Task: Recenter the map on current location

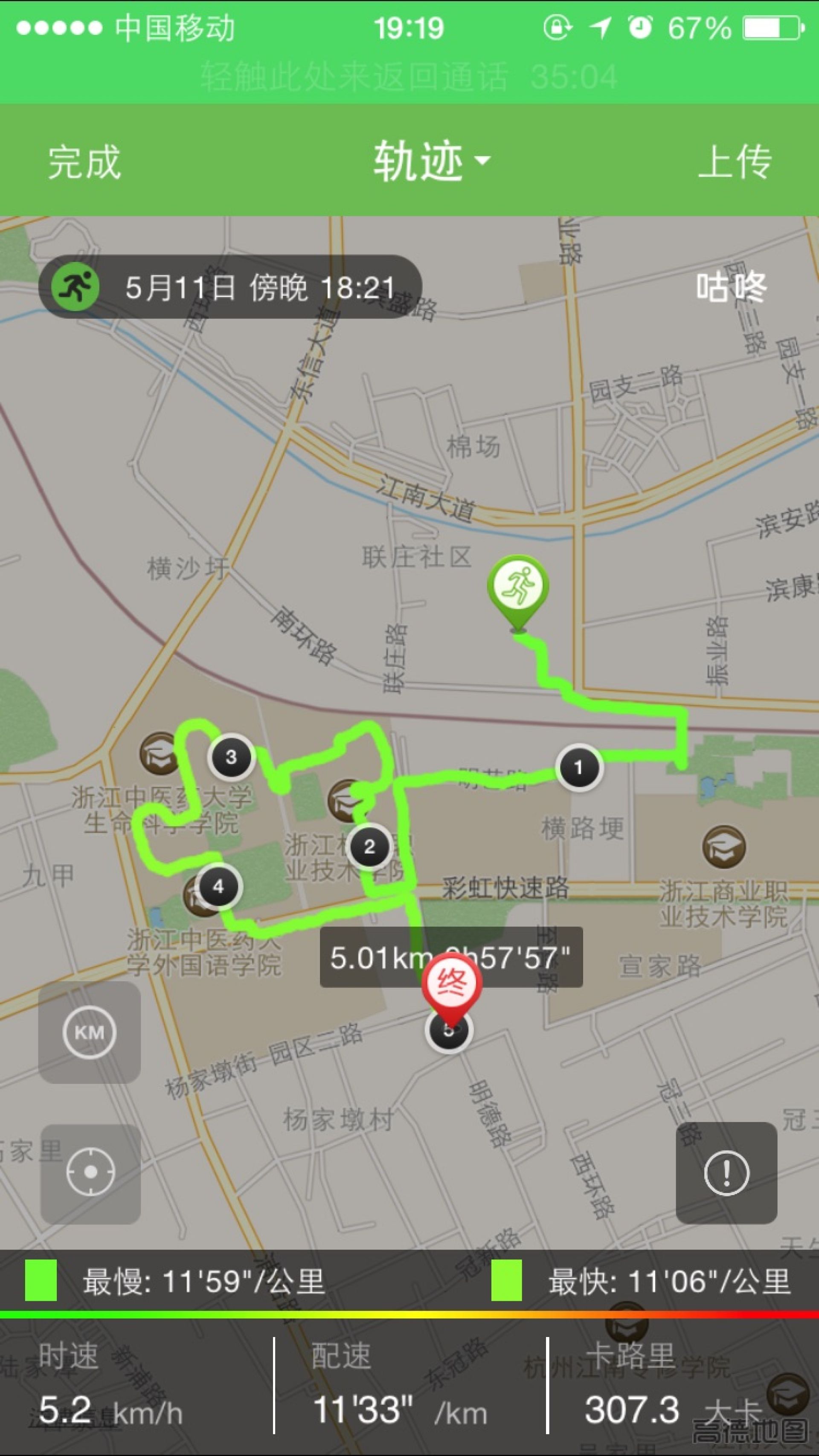Action: click(90, 1173)
